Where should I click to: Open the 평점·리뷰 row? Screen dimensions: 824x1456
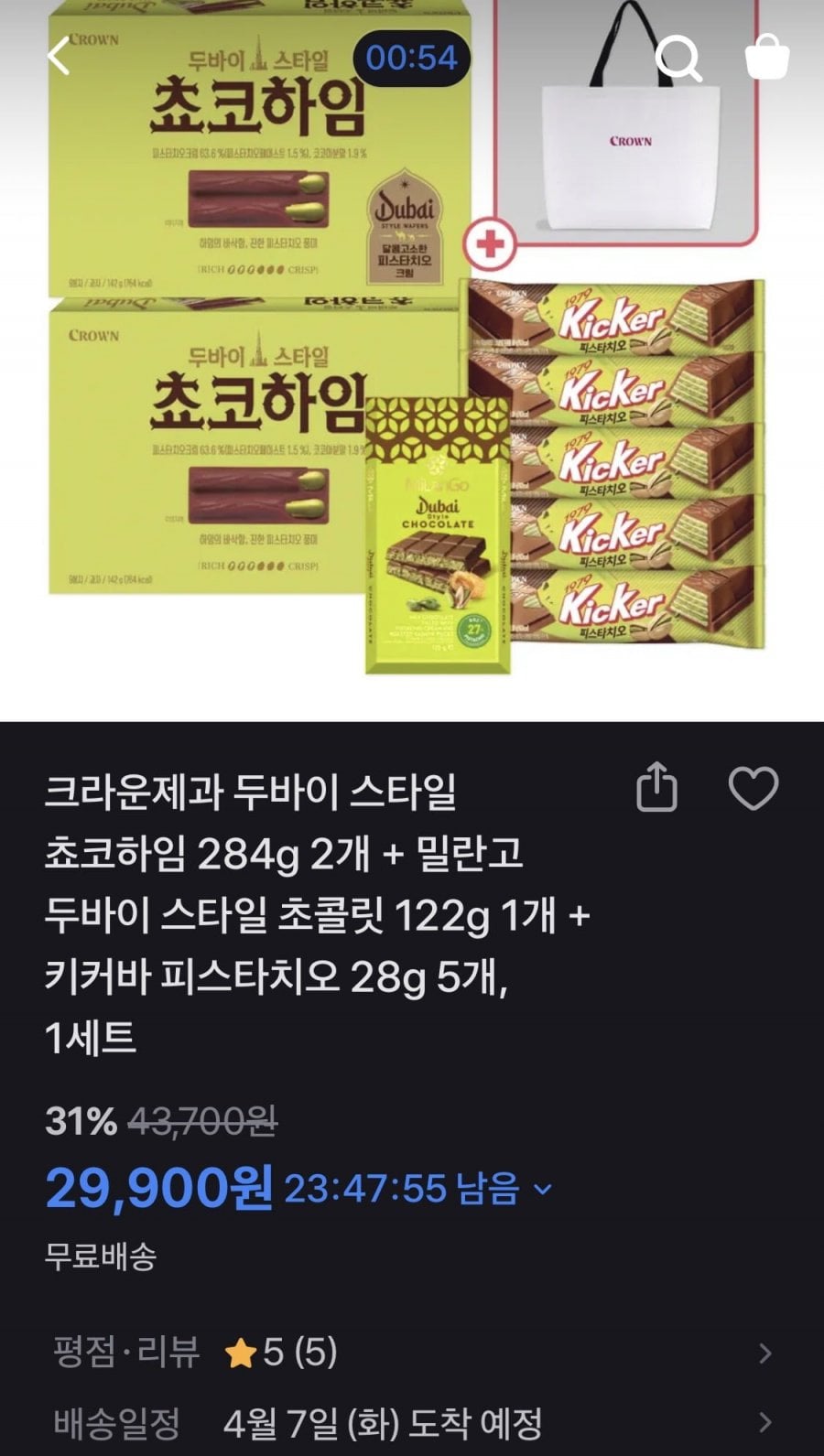412,1352
